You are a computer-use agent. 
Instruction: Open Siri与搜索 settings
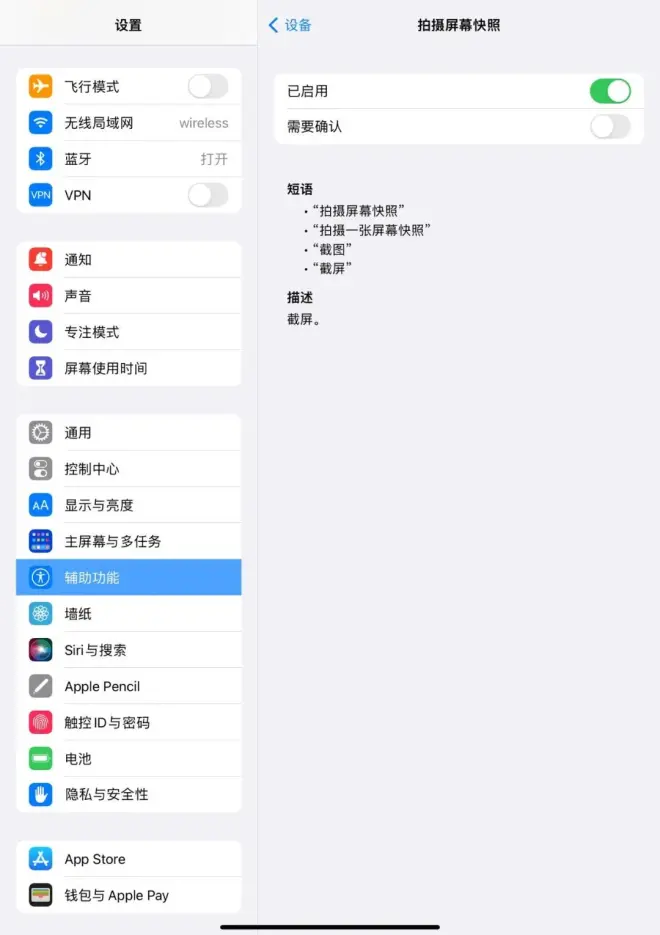click(x=128, y=650)
